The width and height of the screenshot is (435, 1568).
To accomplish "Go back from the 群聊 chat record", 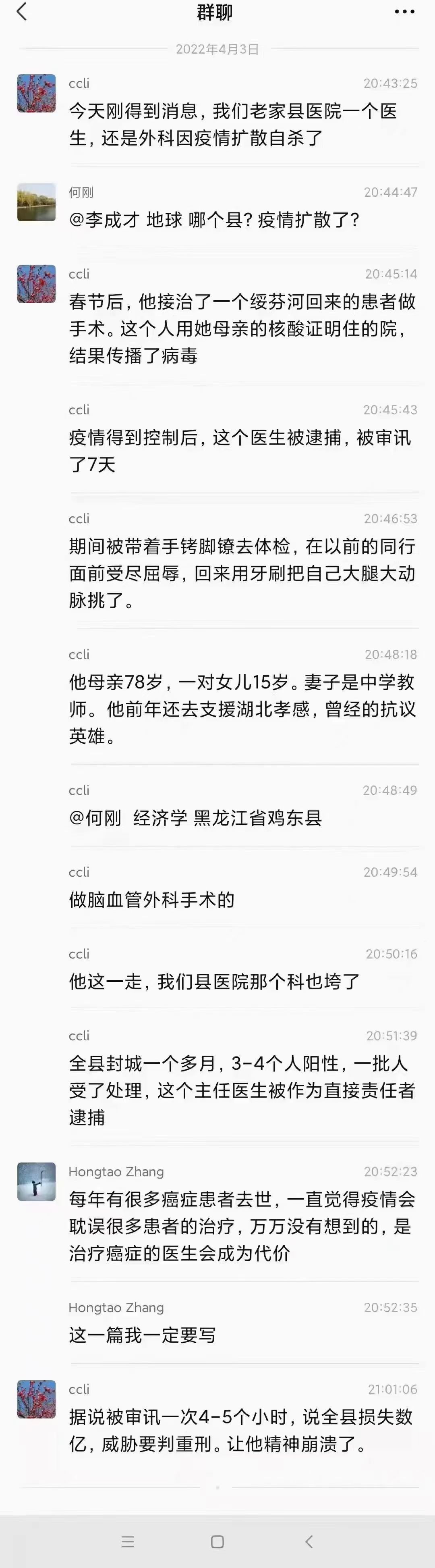I will 22,12.
